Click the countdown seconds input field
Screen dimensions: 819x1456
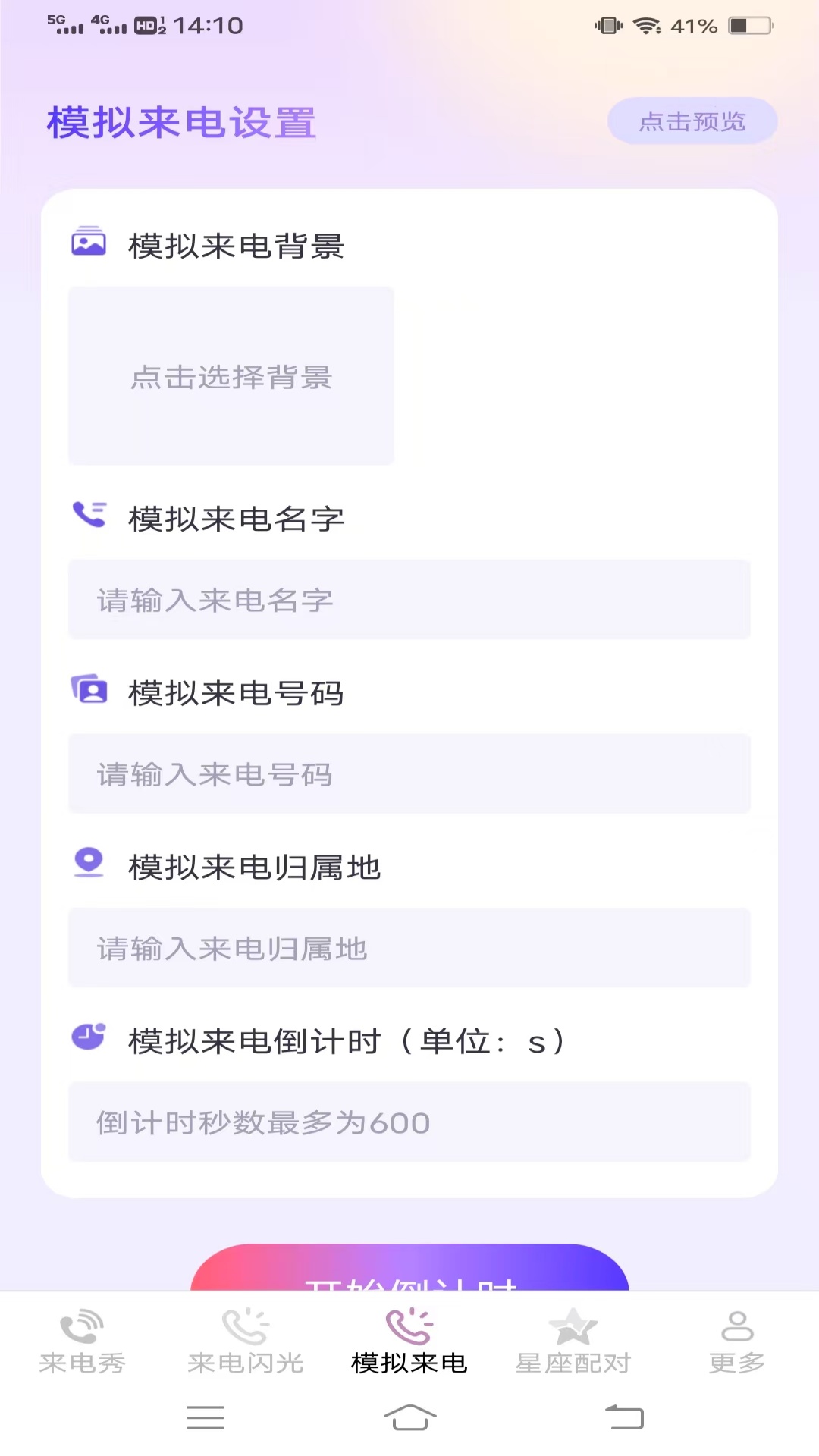tap(409, 1122)
